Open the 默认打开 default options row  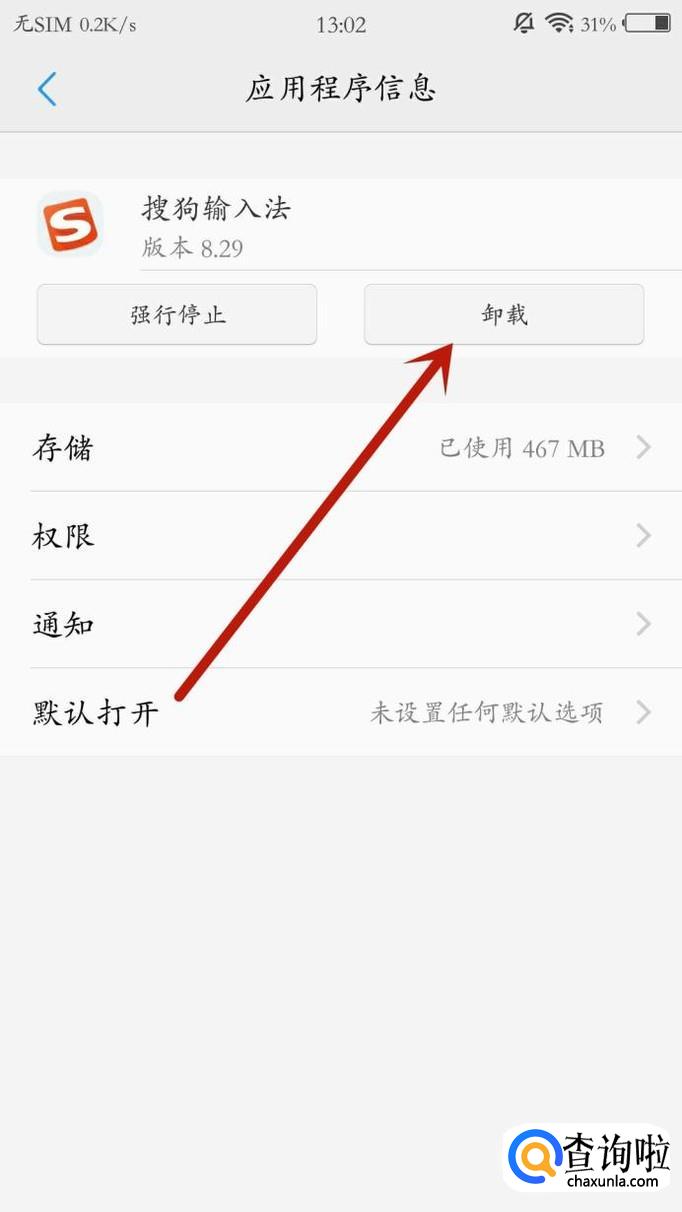tap(341, 713)
